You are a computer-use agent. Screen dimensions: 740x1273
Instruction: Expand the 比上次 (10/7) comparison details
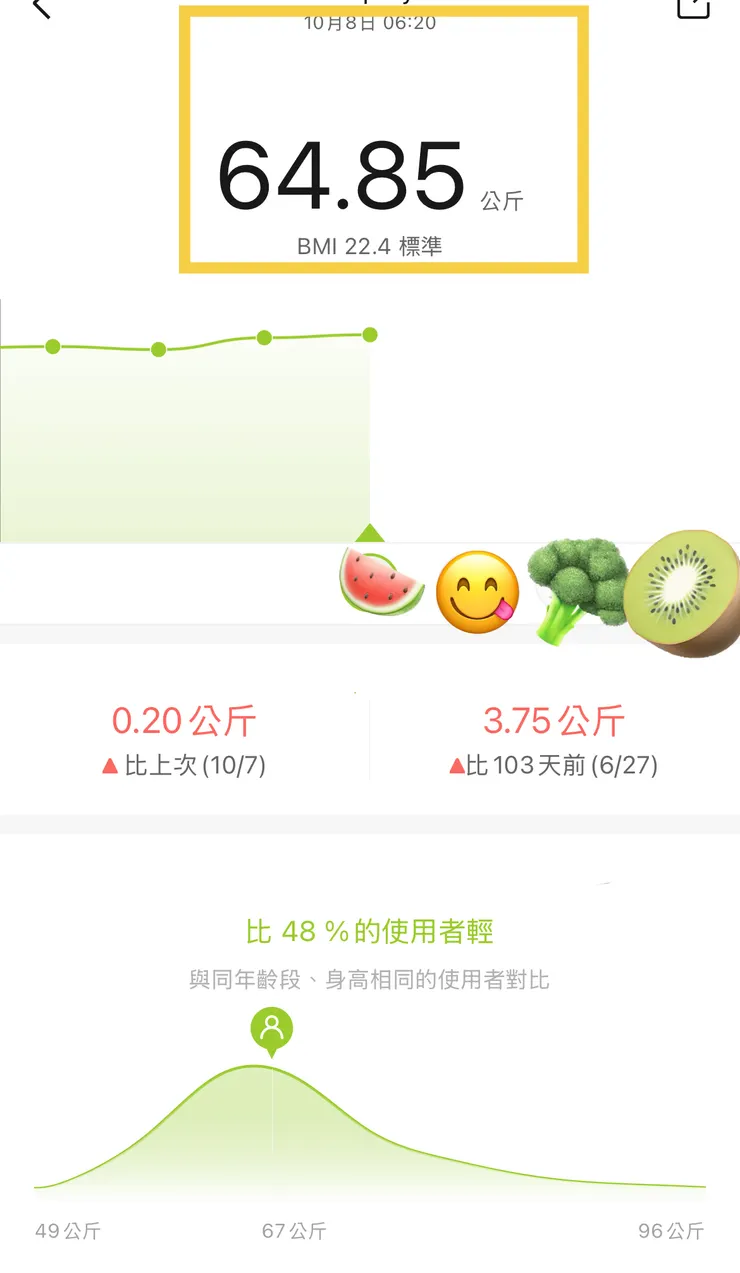coord(185,765)
